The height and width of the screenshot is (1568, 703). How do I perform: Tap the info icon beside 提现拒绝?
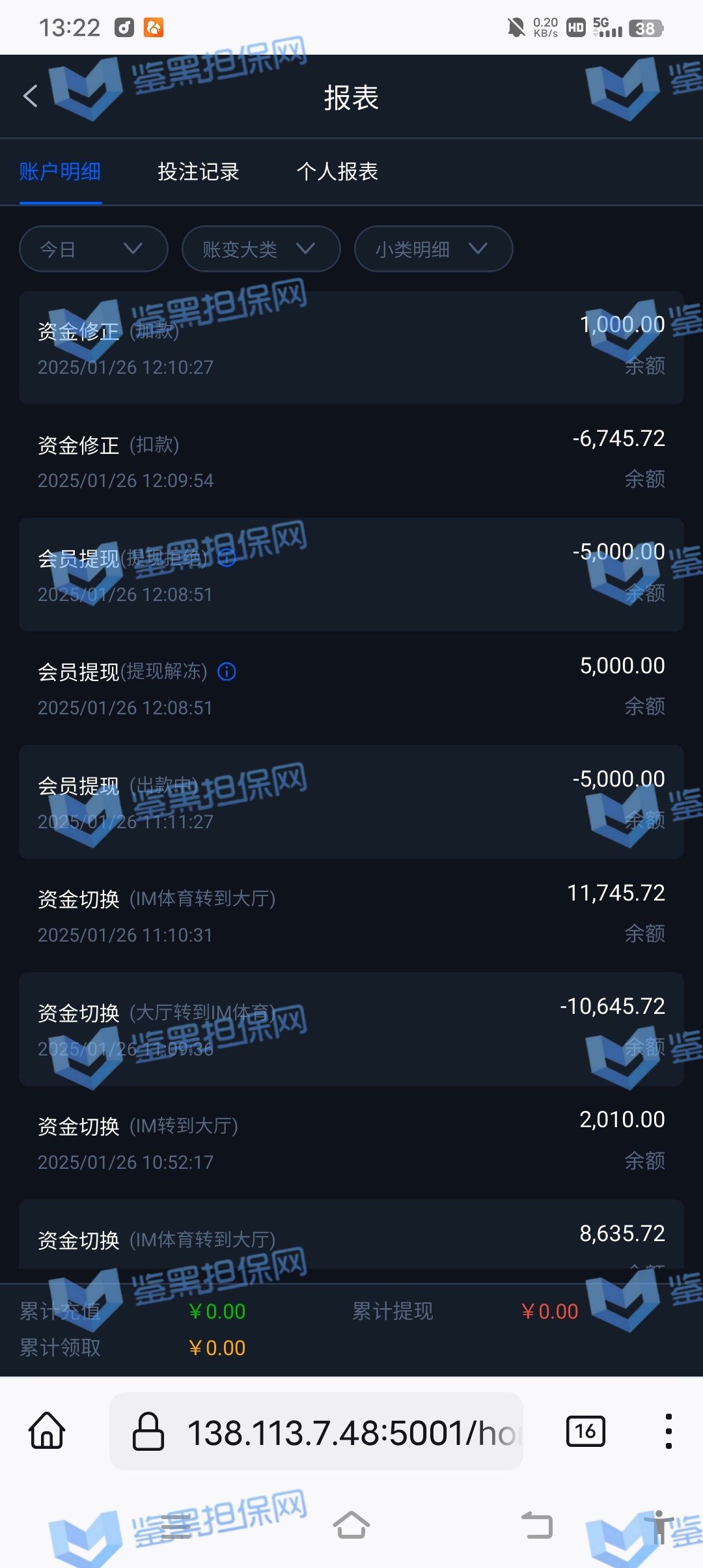227,558
